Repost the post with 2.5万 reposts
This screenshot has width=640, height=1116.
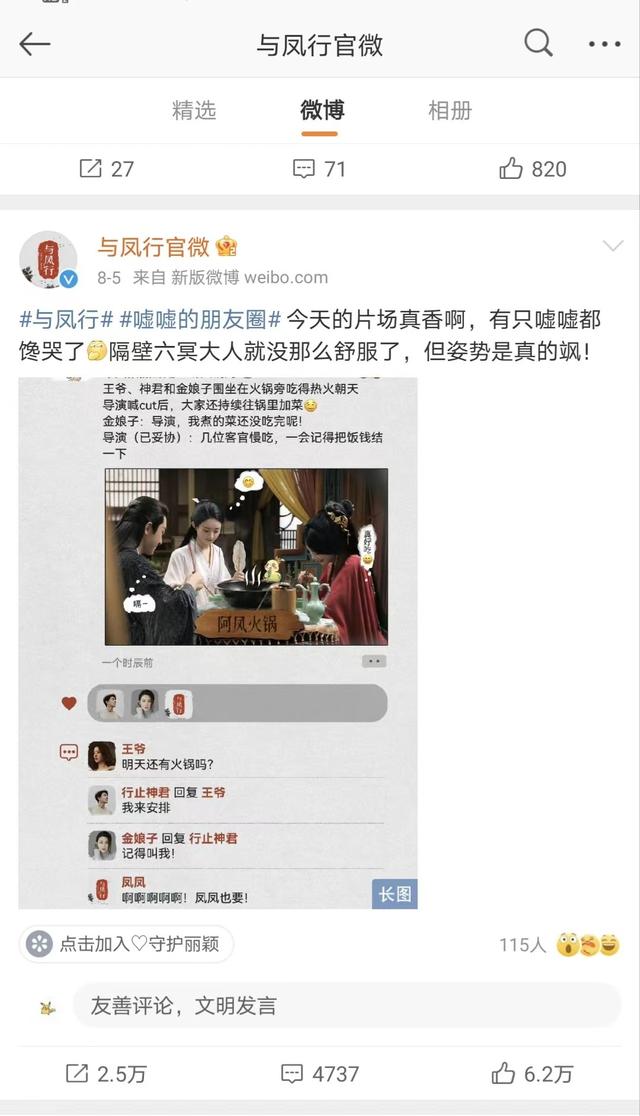click(x=106, y=1074)
